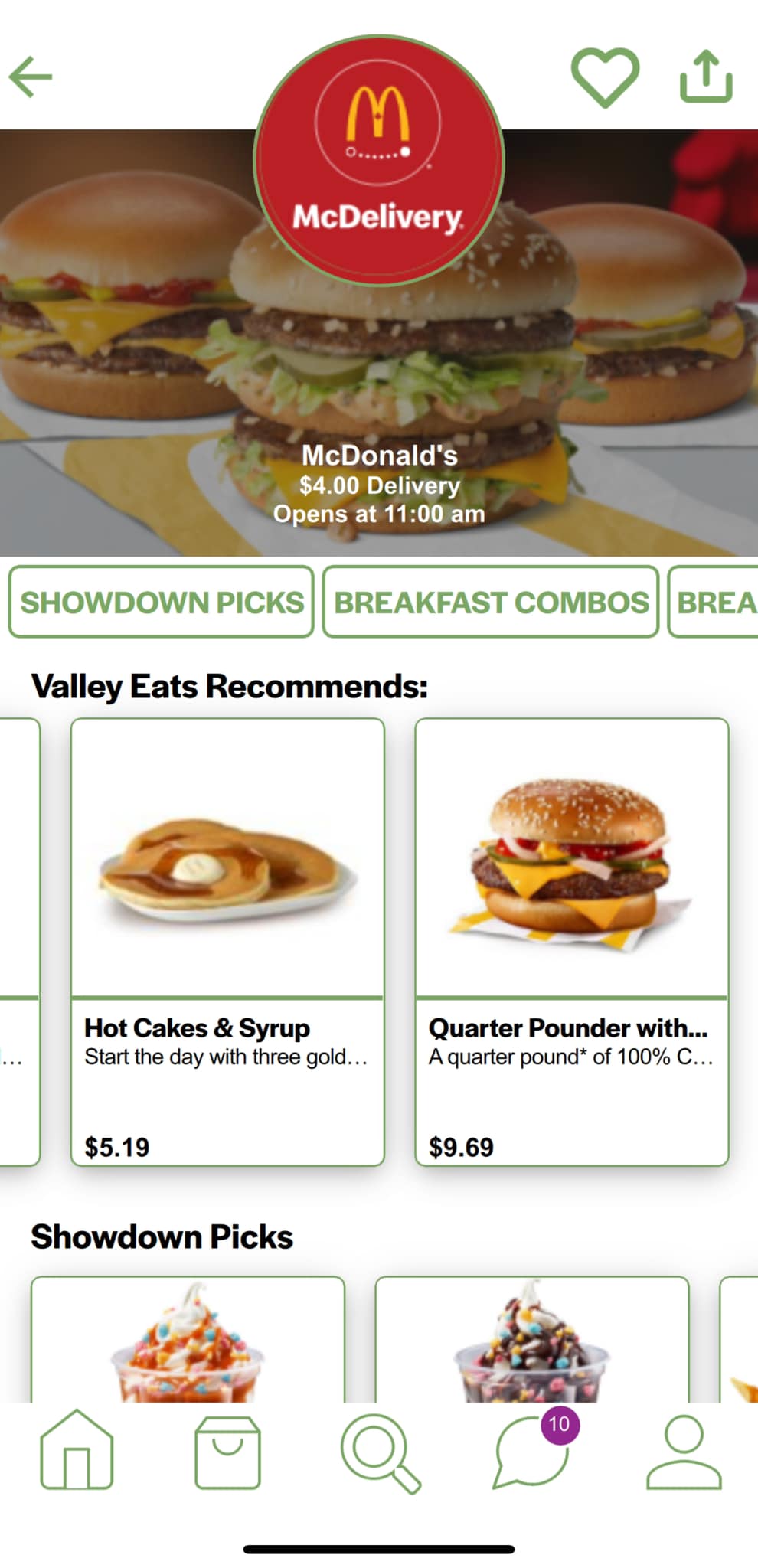Viewport: 758px width, 1568px height.
Task: Select the SHOWDOWN PICKS category chip
Action: click(x=160, y=603)
